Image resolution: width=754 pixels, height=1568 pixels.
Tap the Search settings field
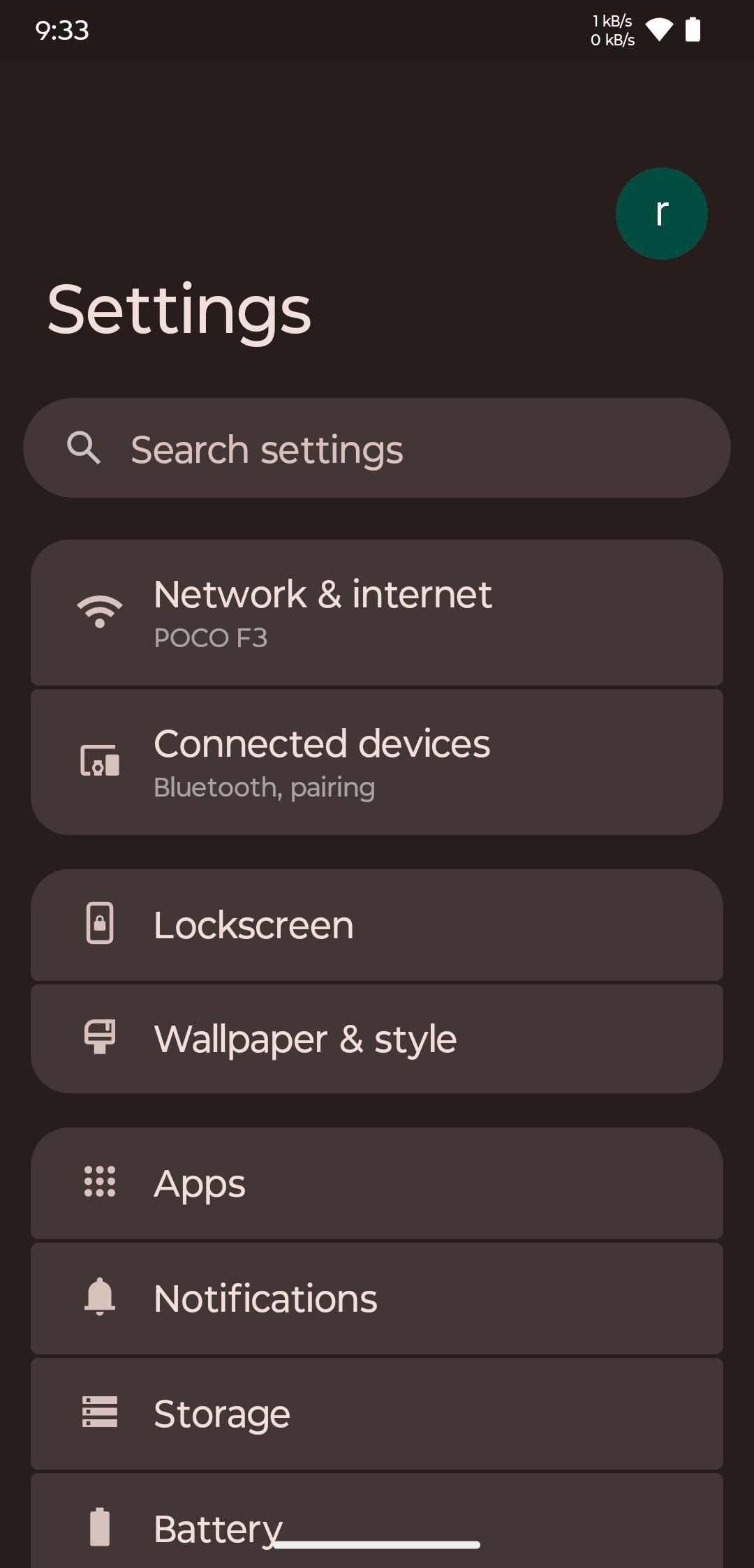tap(377, 448)
